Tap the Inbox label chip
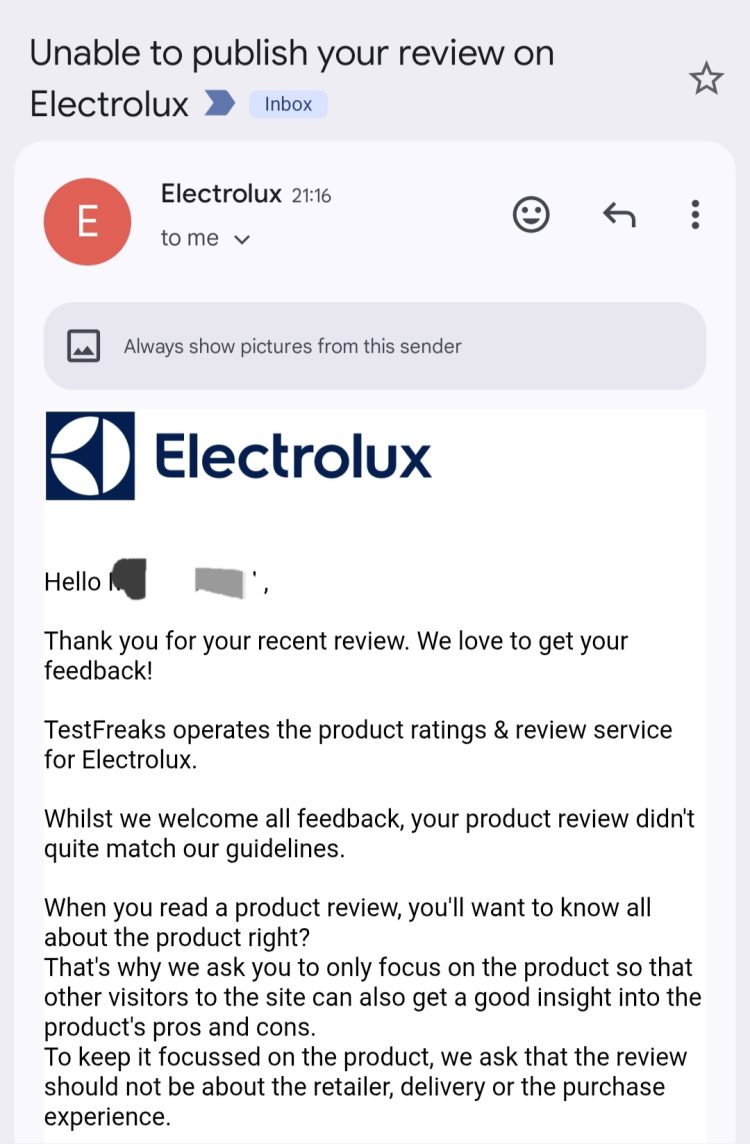This screenshot has height=1144, width=750. [288, 104]
